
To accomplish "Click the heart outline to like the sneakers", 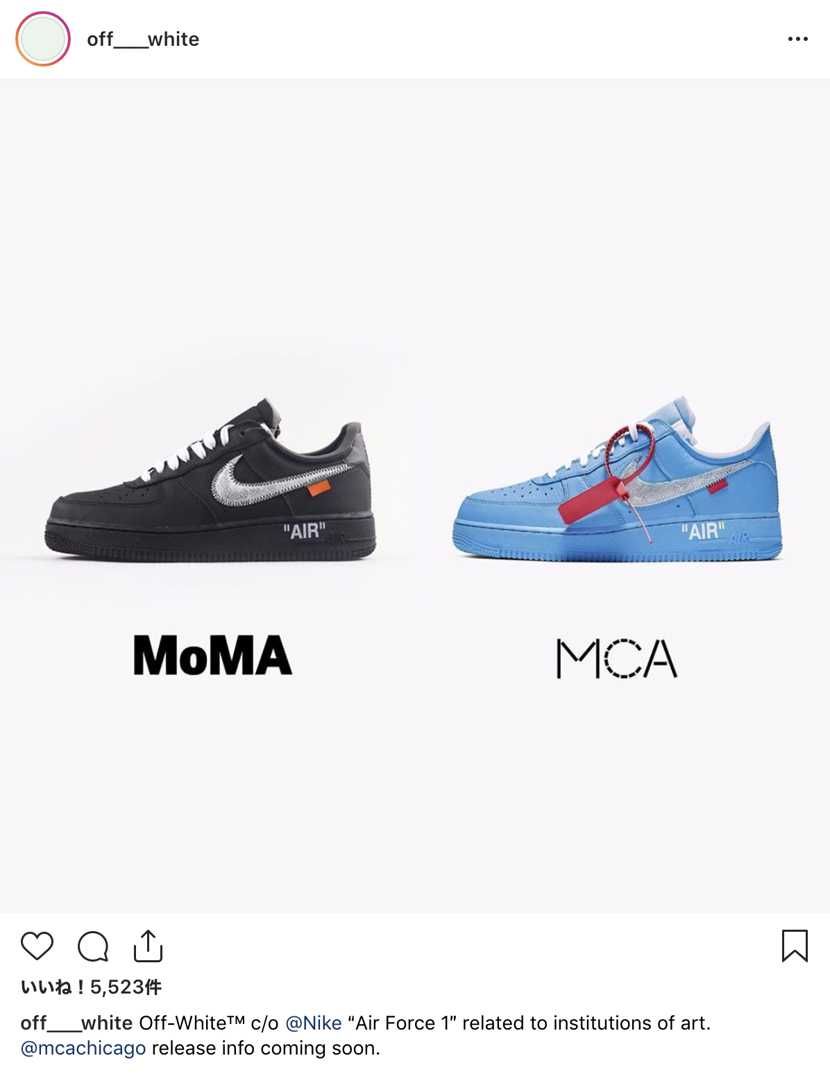I will [38, 945].
